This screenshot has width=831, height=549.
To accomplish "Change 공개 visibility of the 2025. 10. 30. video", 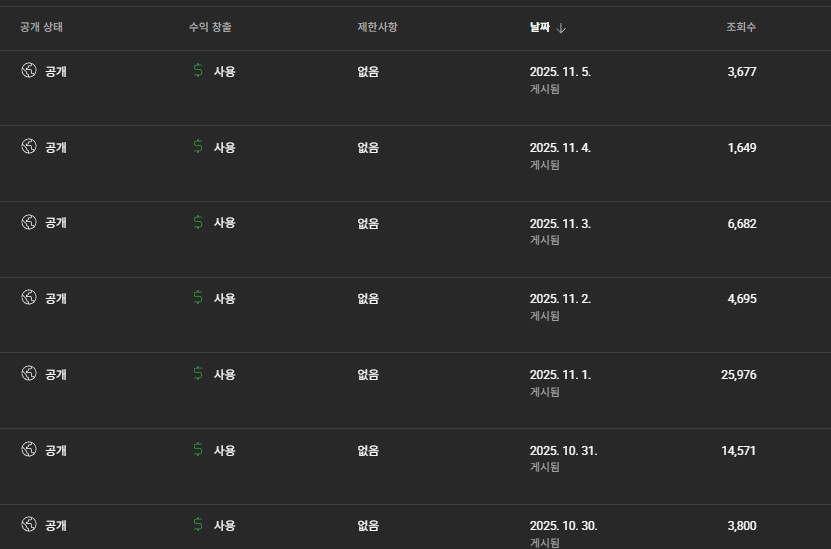I will click(x=45, y=525).
